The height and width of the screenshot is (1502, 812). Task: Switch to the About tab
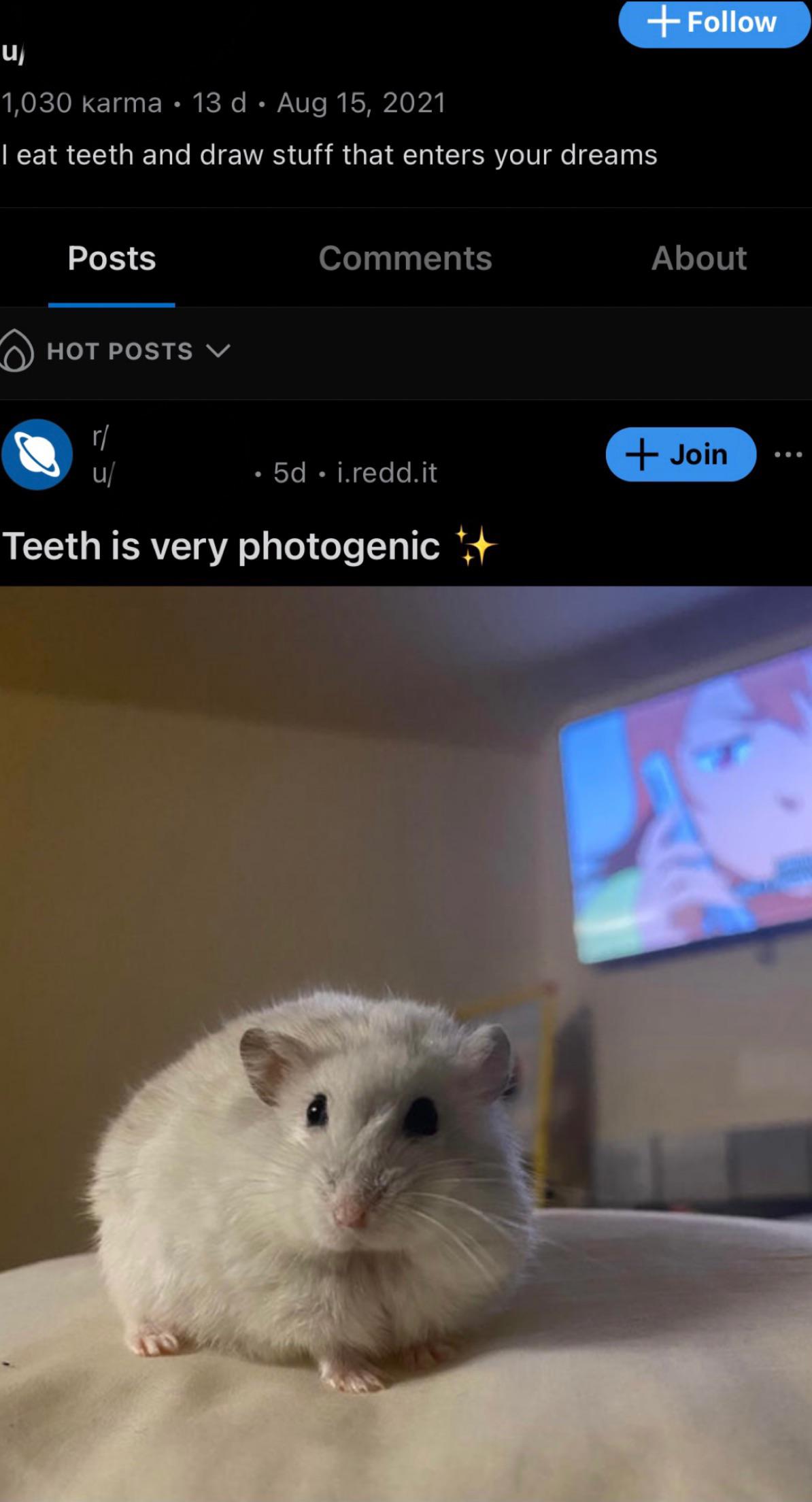click(x=698, y=258)
